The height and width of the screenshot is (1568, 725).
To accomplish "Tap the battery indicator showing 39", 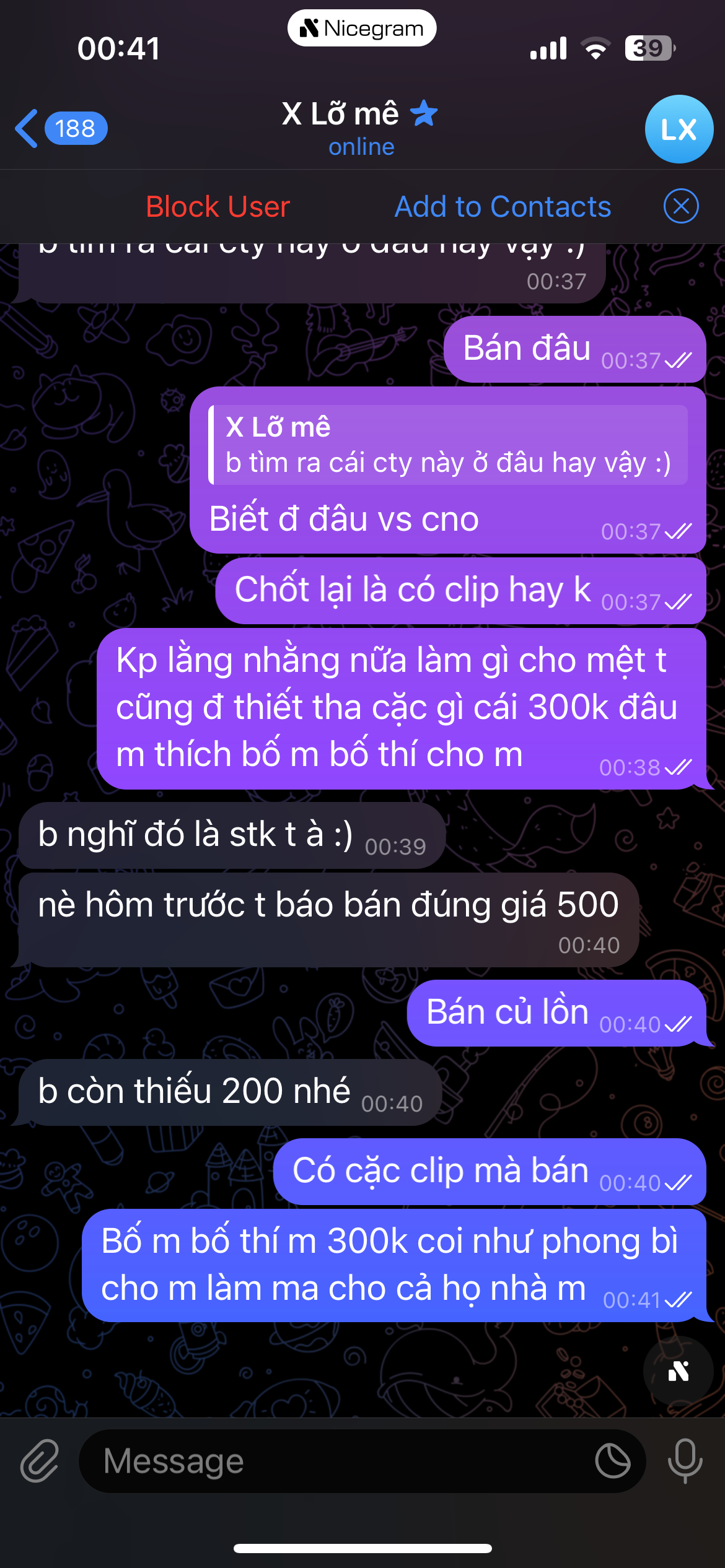I will [x=649, y=47].
